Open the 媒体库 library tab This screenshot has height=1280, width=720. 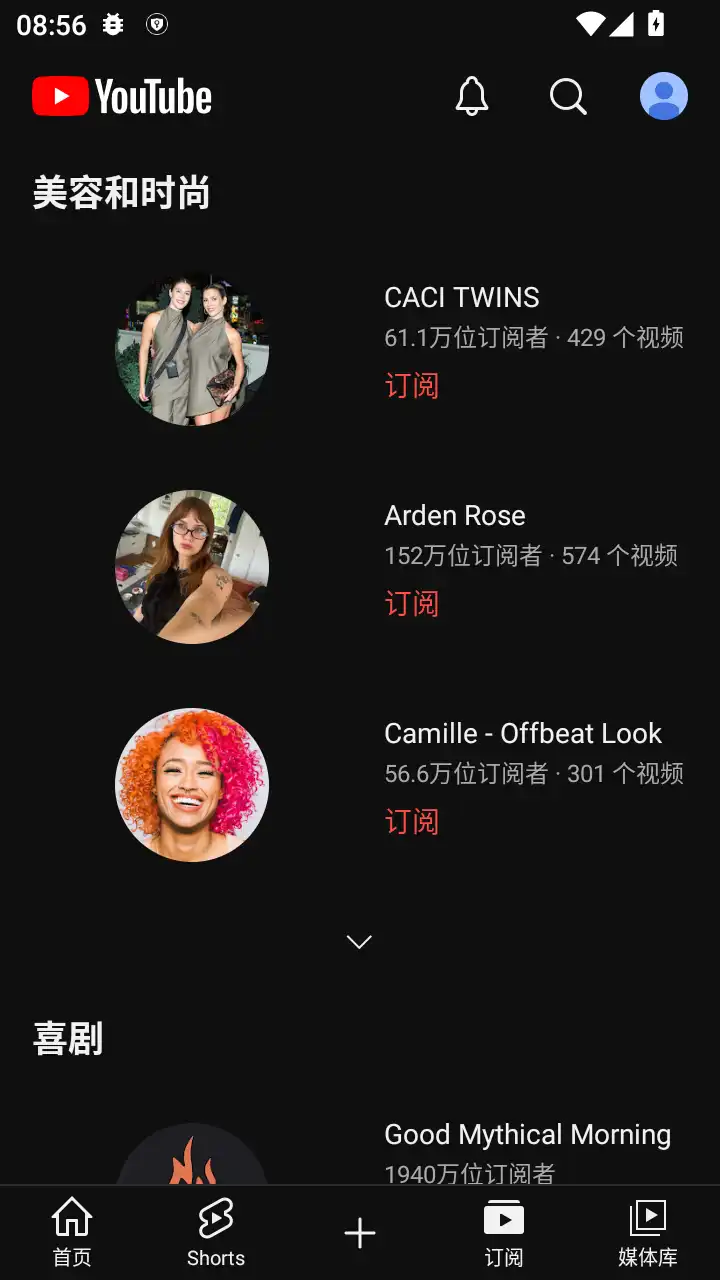pyautogui.click(x=648, y=1232)
